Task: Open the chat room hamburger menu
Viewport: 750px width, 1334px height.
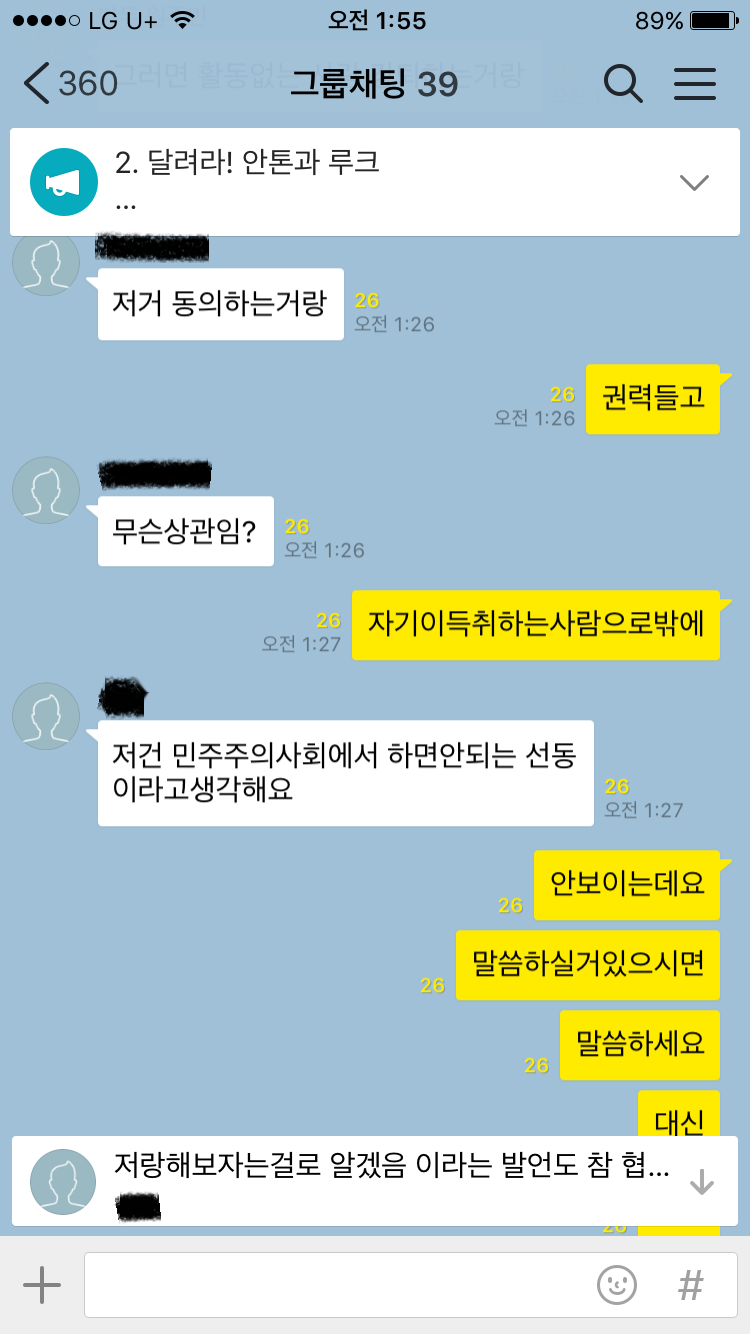Action: [694, 84]
